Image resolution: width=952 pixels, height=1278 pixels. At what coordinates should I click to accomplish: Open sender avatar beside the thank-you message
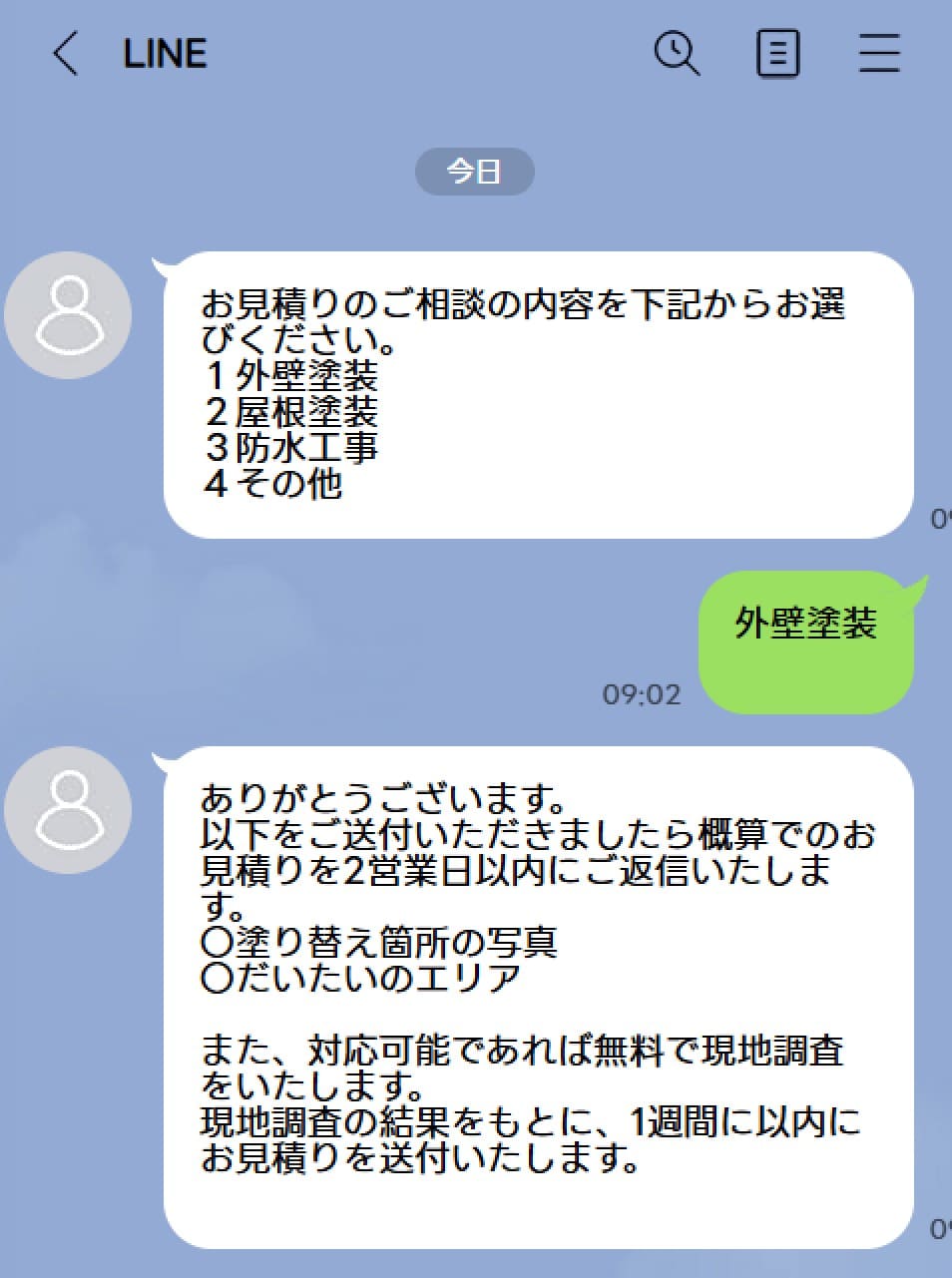[x=68, y=810]
